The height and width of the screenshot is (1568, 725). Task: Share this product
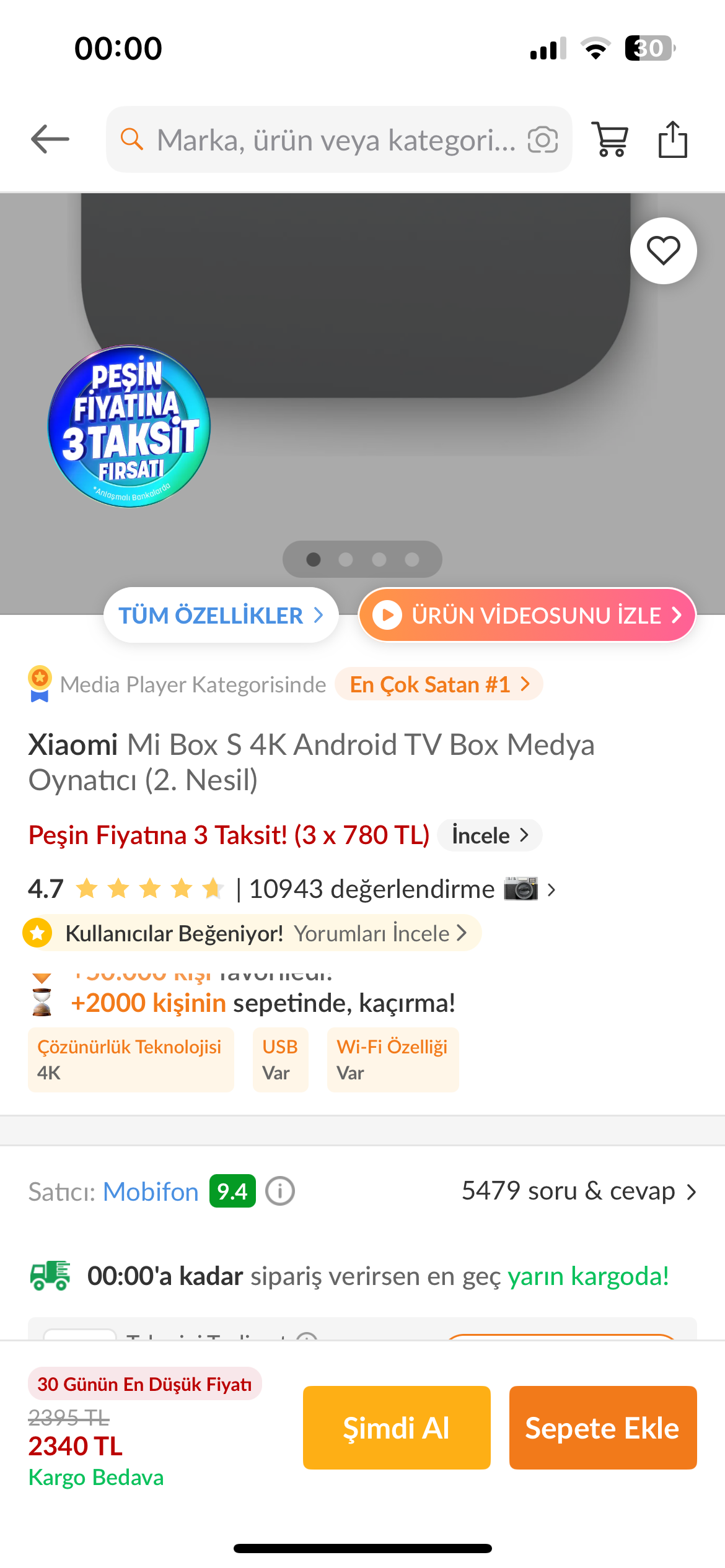672,140
